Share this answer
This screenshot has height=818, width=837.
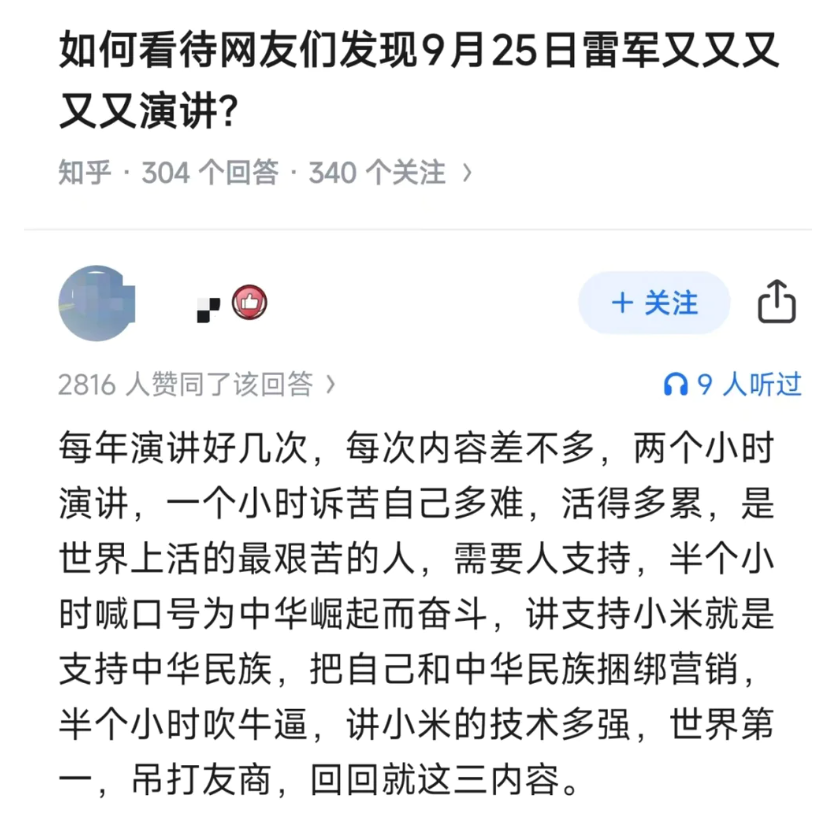coord(776,302)
